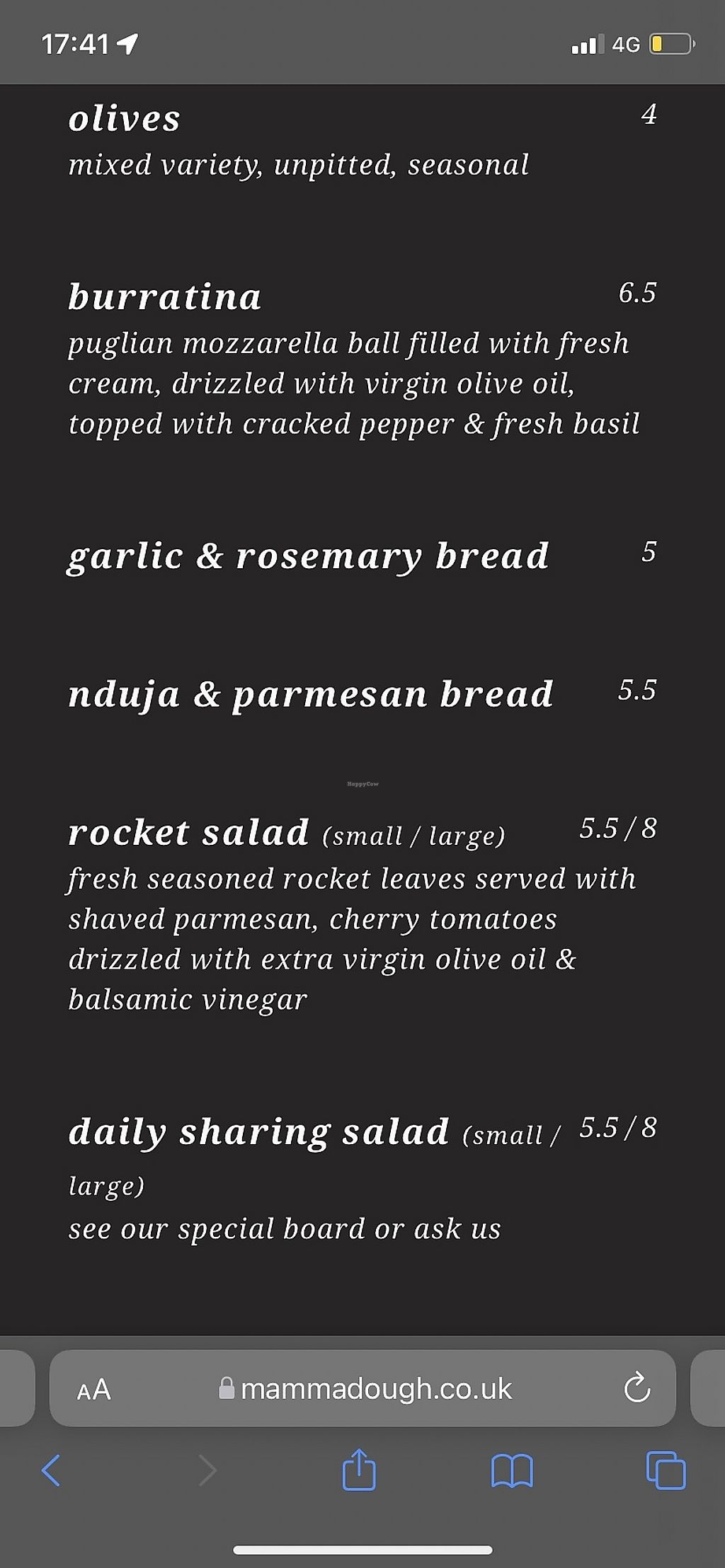The height and width of the screenshot is (1568, 725).
Task: Show all open tabs
Action: (x=666, y=1470)
